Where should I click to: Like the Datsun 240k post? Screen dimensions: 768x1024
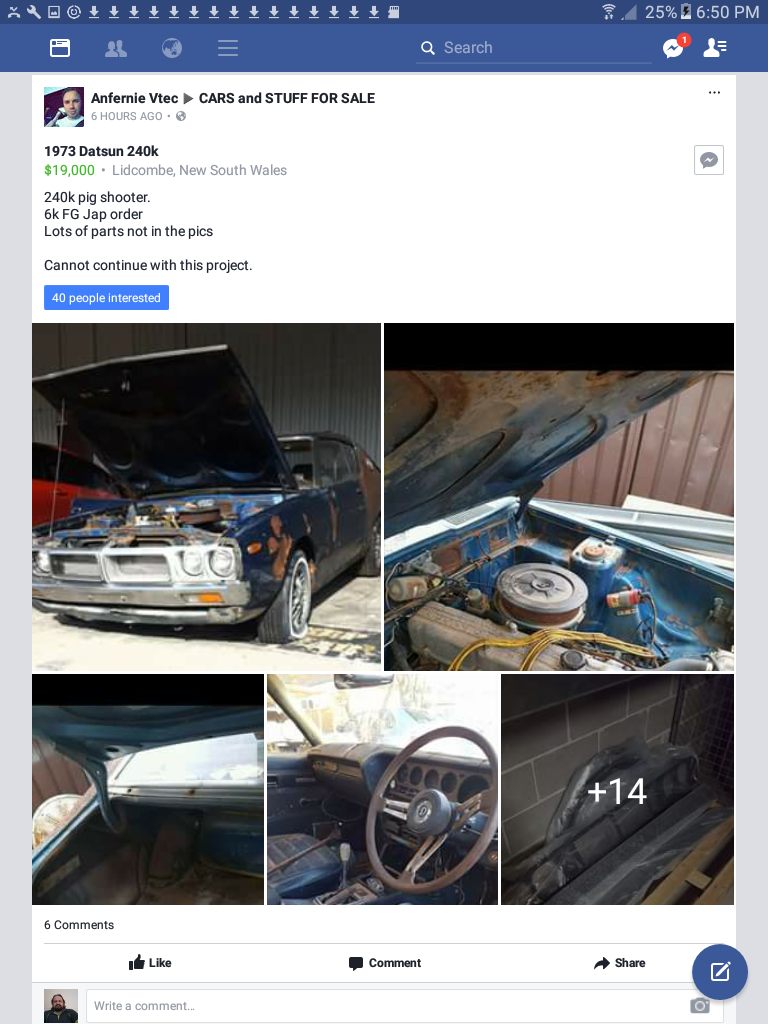tap(150, 963)
